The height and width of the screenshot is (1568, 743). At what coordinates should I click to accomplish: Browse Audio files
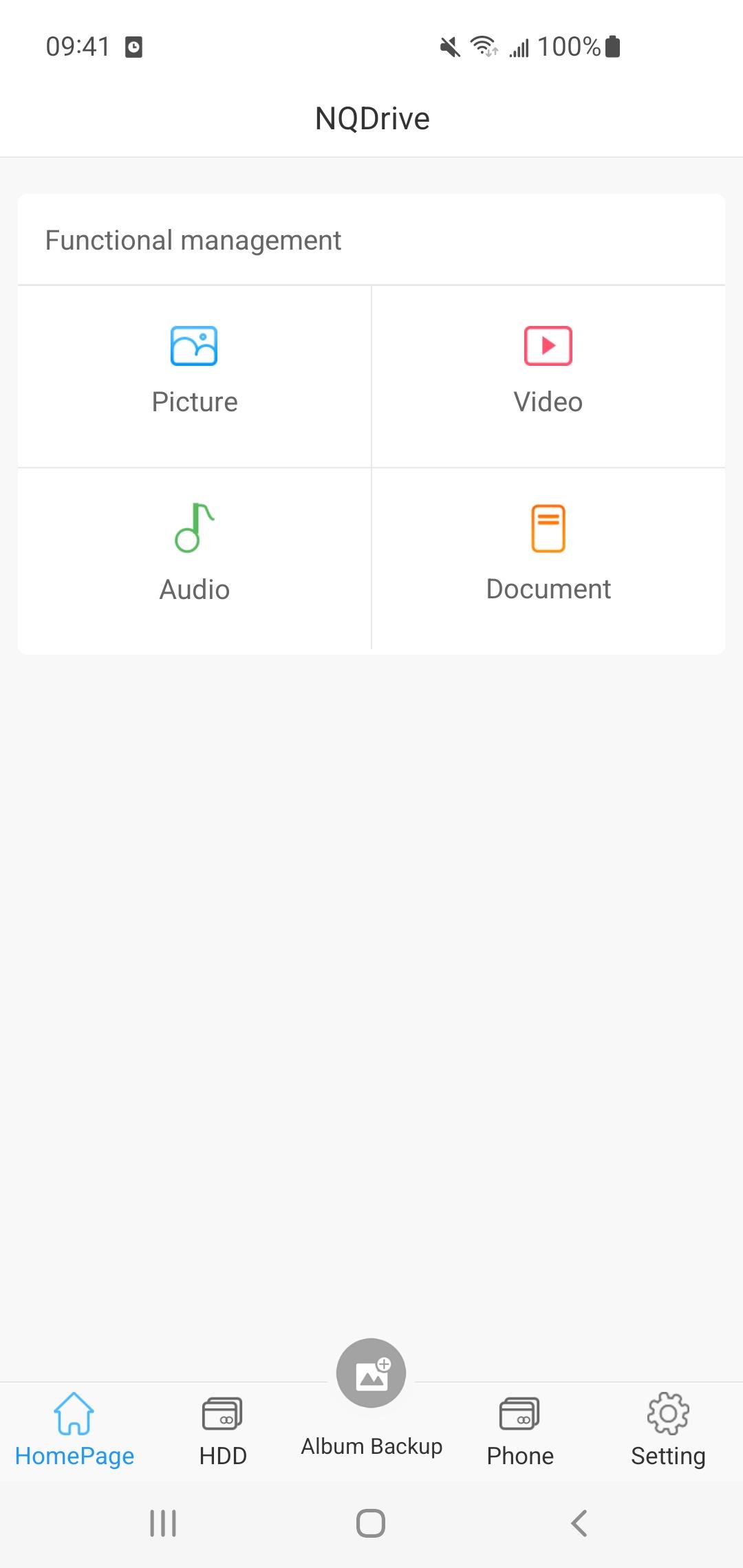tap(195, 554)
